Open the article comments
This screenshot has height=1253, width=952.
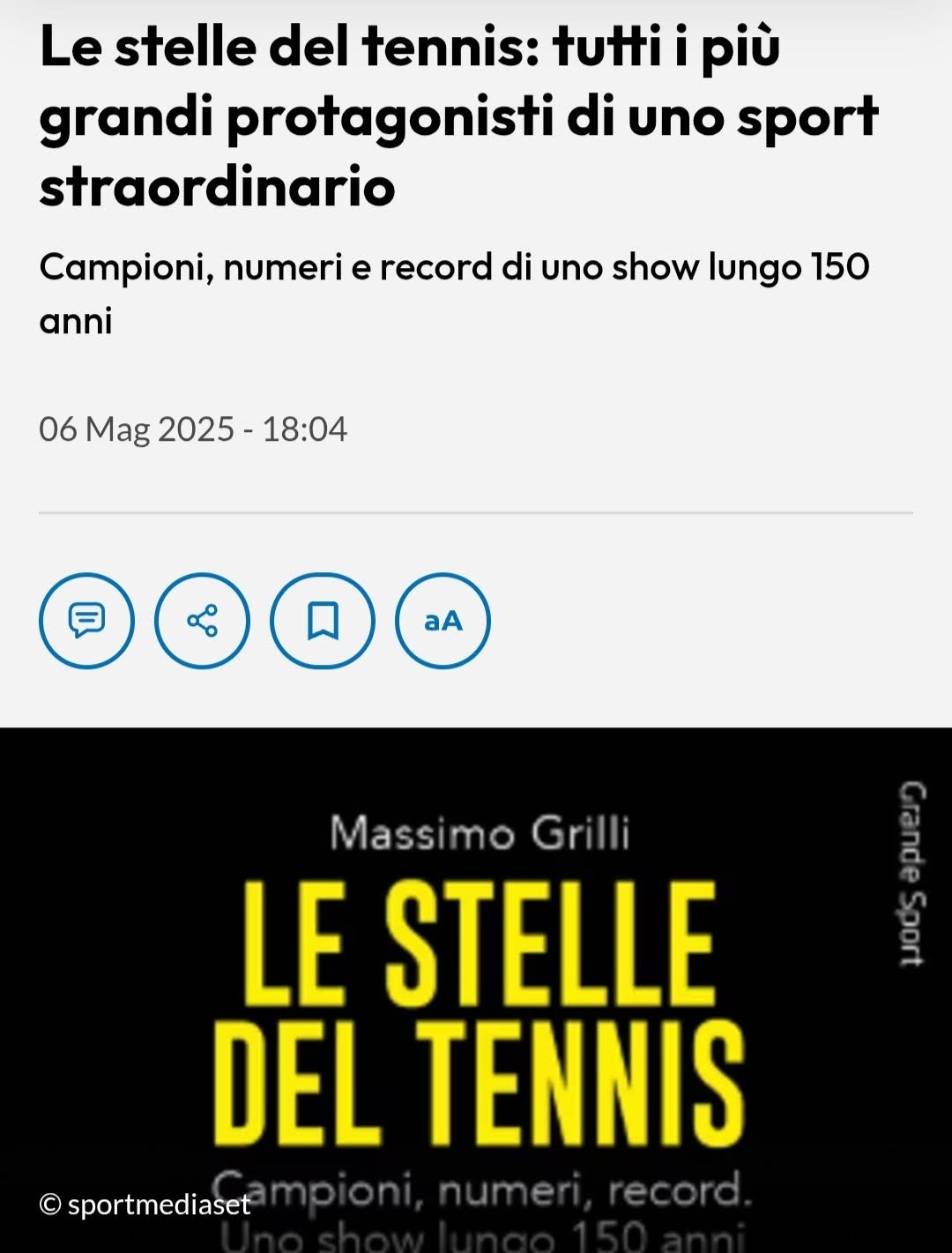tap(86, 621)
